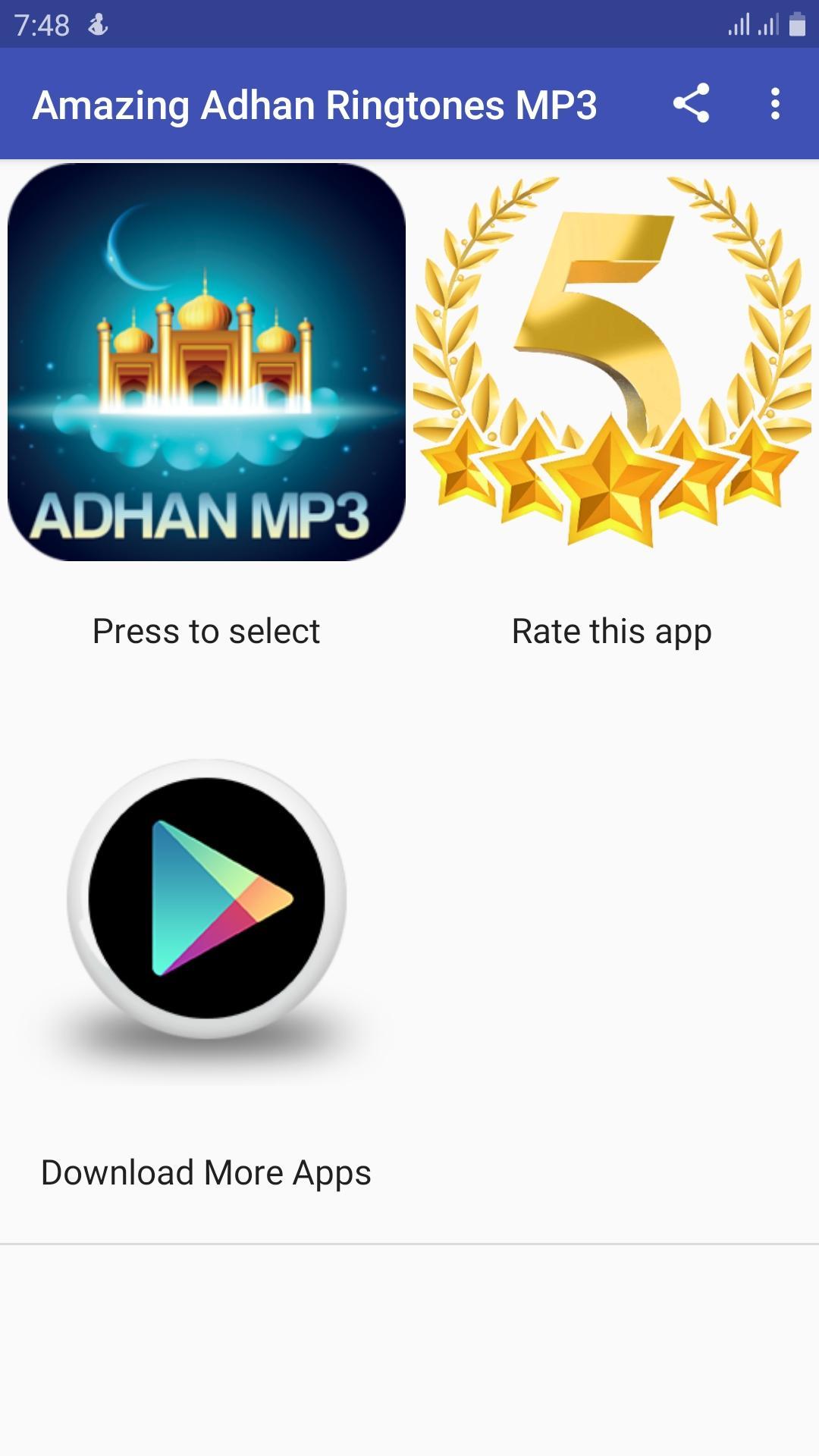Tap Download More Apps
Image resolution: width=819 pixels, height=1456 pixels.
206,1172
